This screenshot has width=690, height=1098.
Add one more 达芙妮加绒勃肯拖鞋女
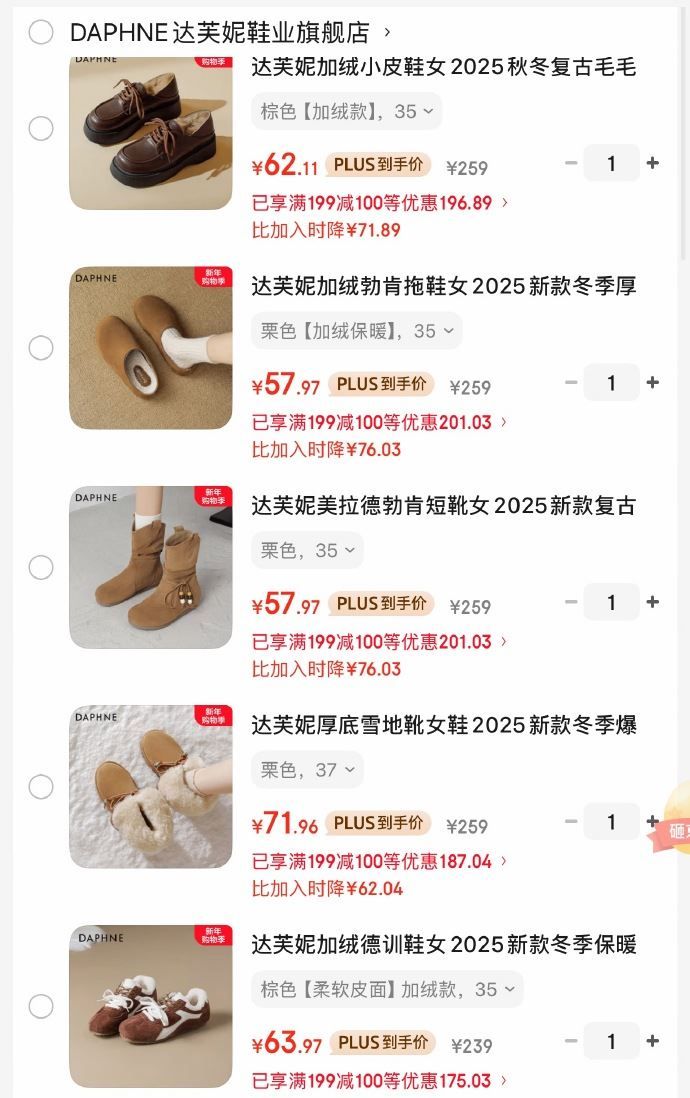coord(653,382)
